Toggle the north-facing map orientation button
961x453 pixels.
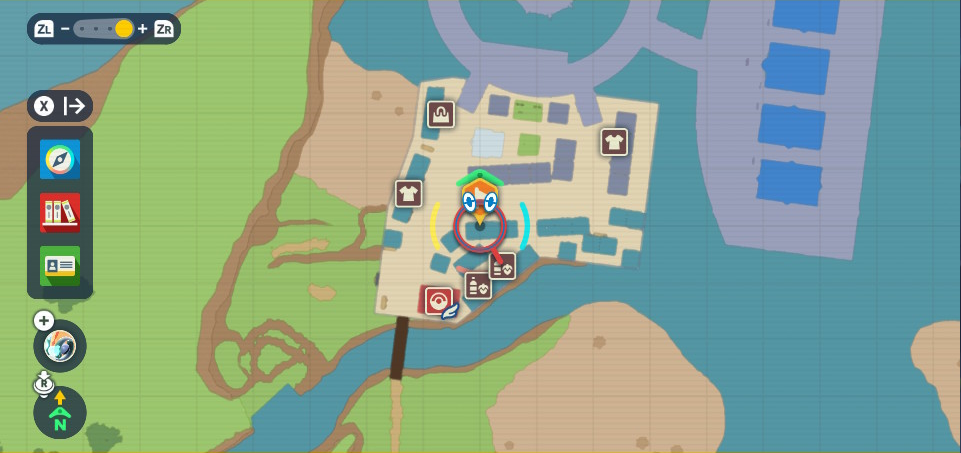tap(60, 411)
